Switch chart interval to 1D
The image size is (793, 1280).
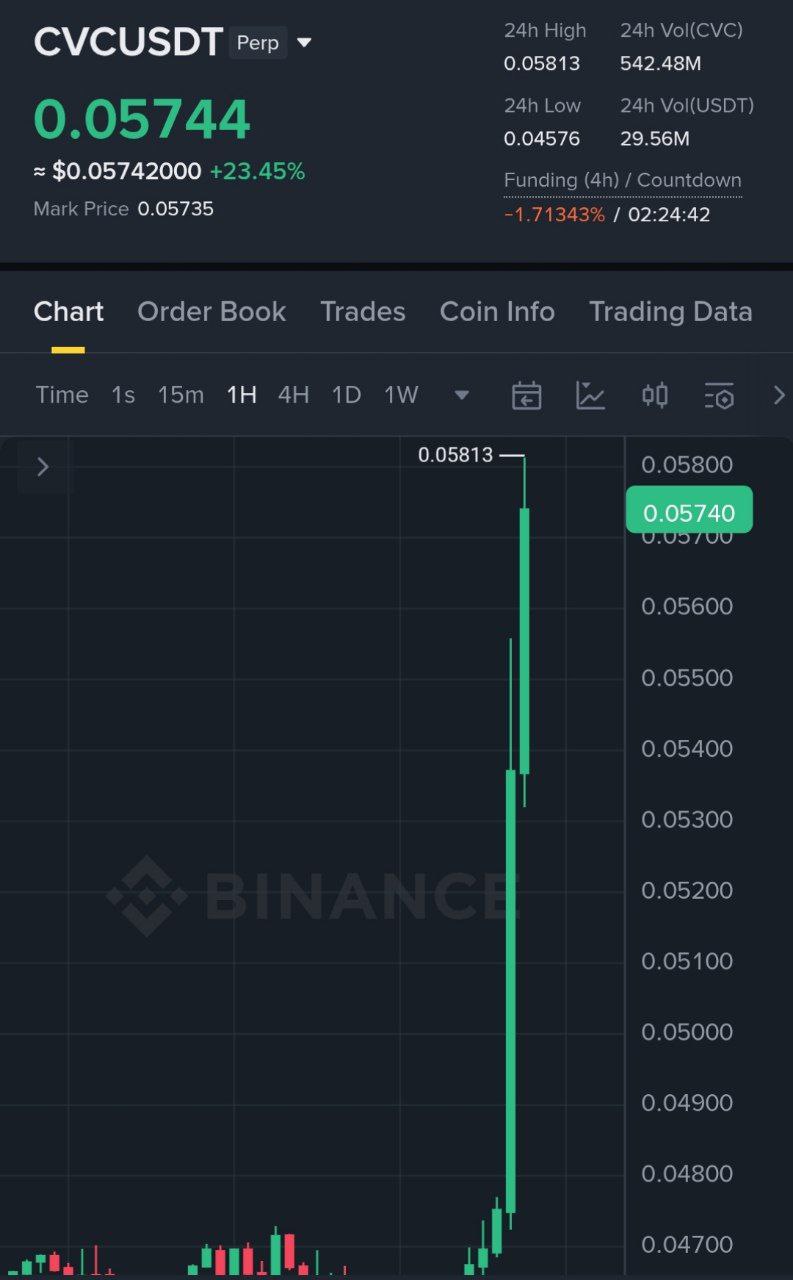346,395
